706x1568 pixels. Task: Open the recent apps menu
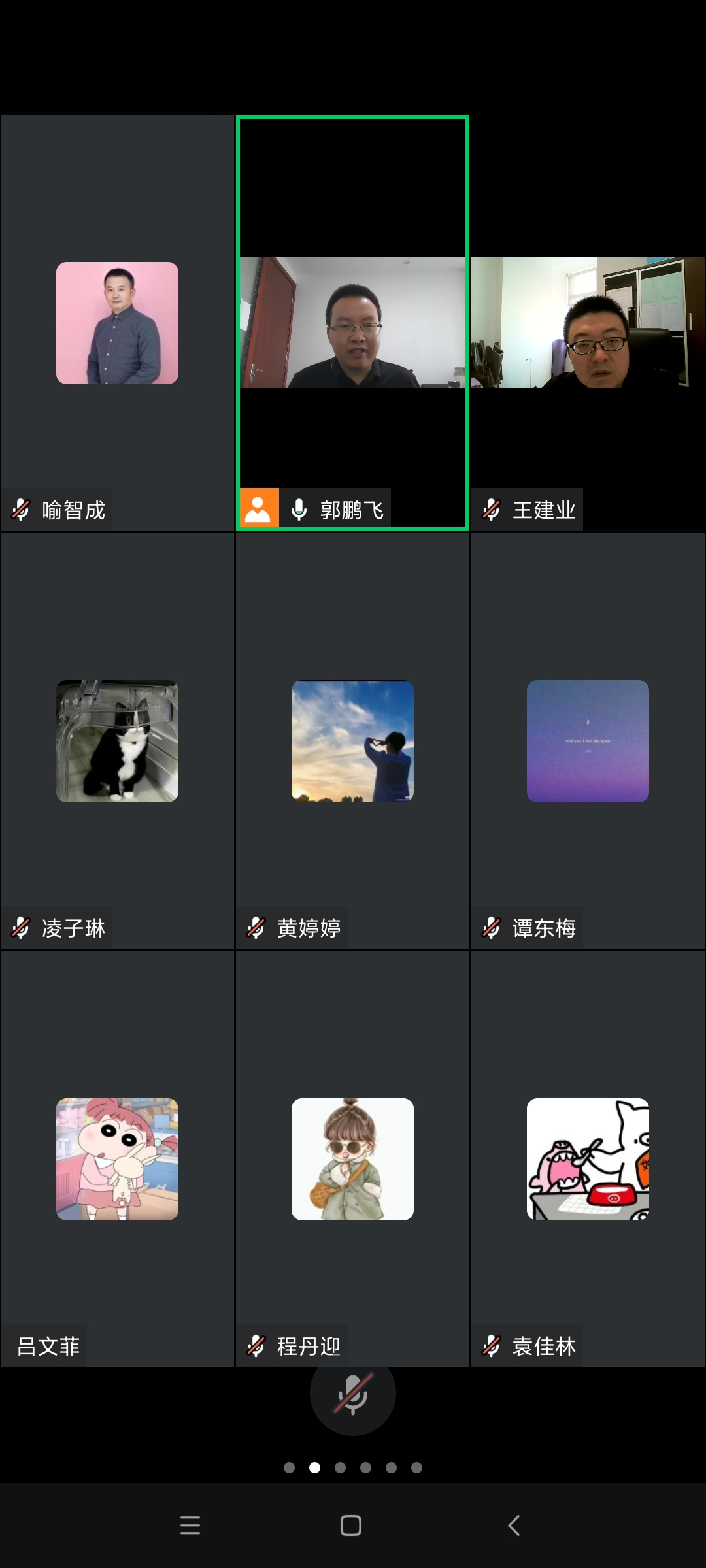tap(190, 1526)
